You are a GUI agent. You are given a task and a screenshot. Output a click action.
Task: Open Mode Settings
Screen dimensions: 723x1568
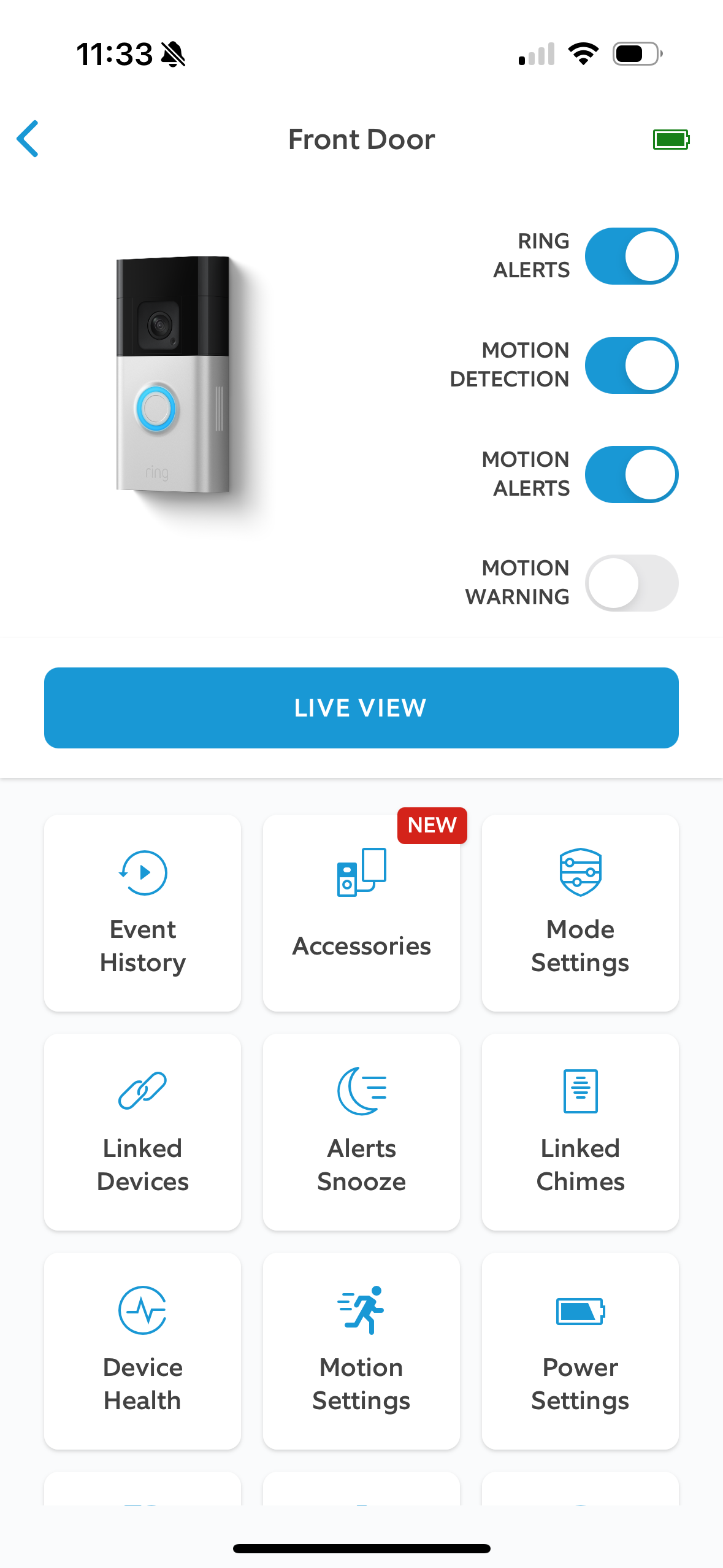point(580,913)
